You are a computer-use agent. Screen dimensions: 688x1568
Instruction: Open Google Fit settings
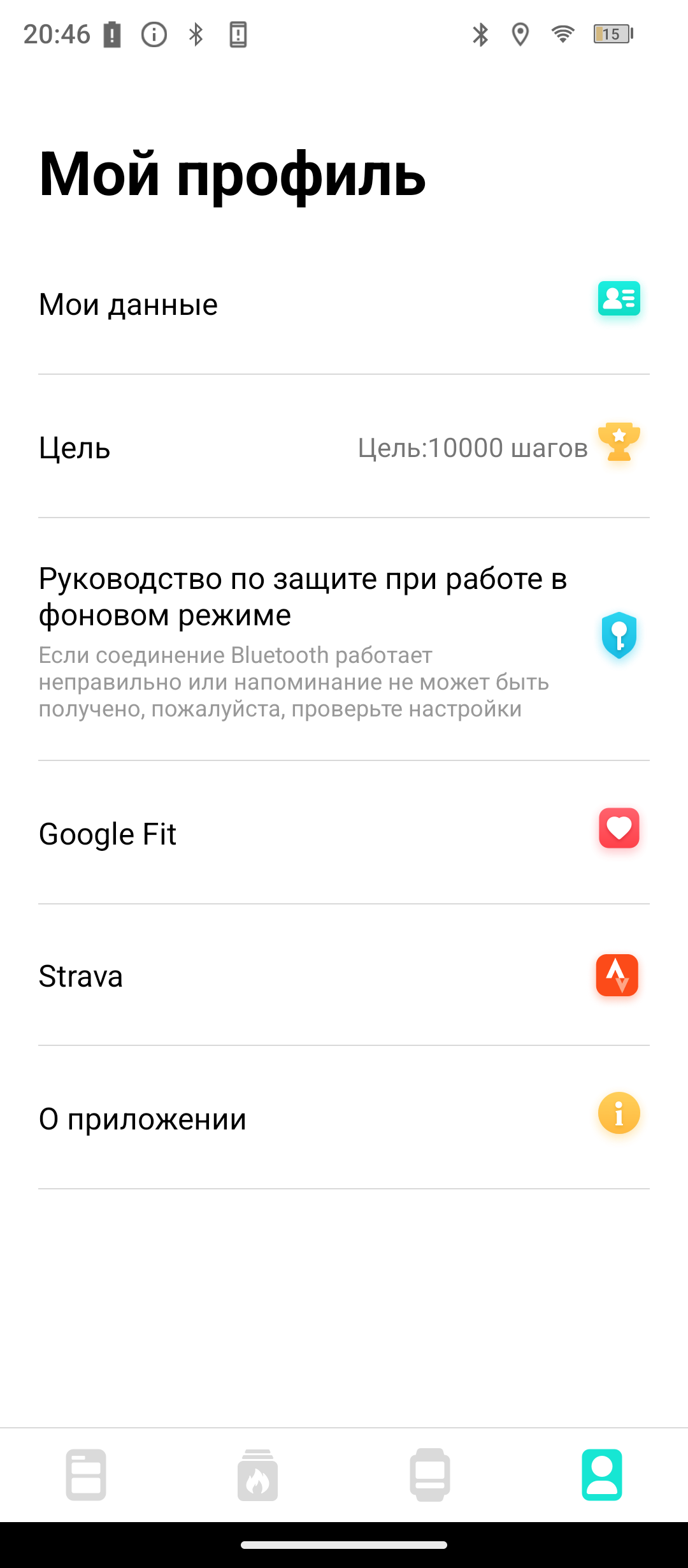tap(344, 834)
